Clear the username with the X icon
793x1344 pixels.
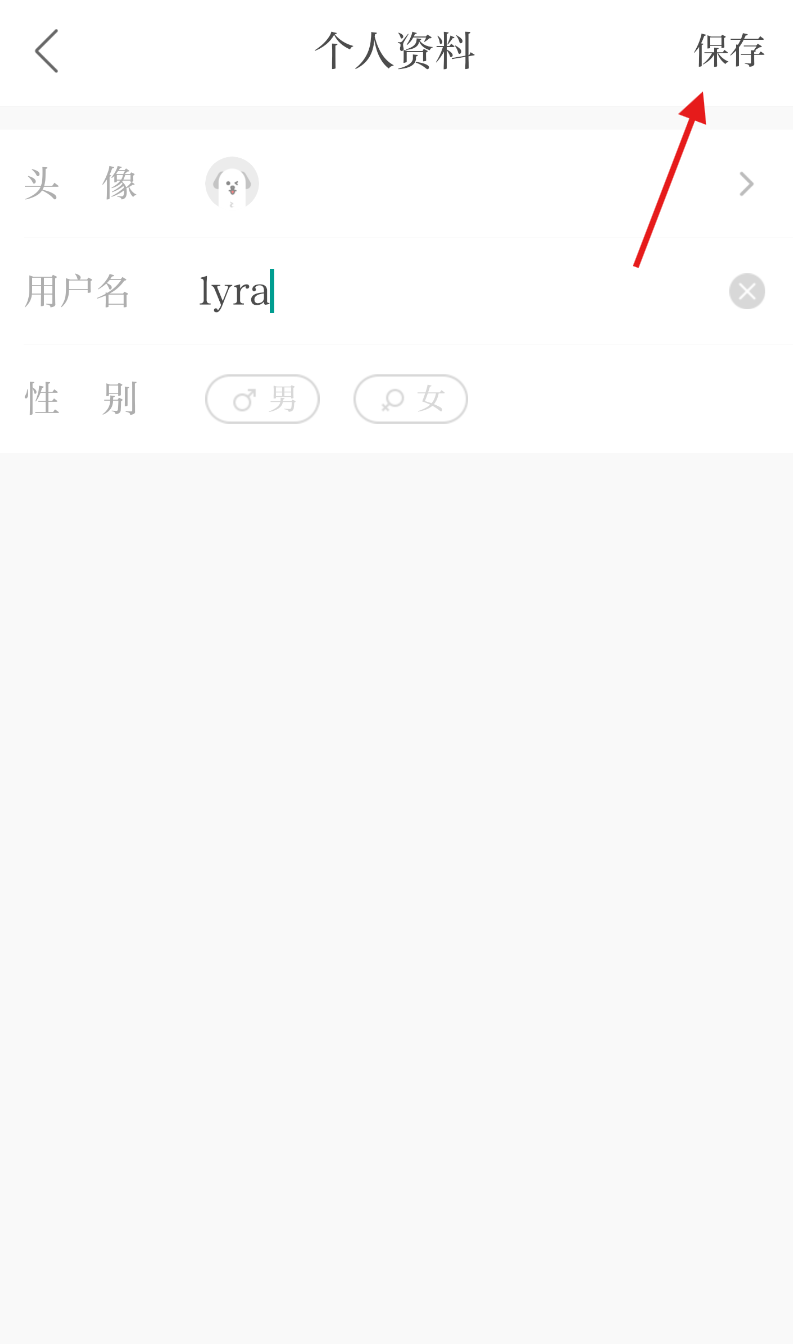[747, 291]
